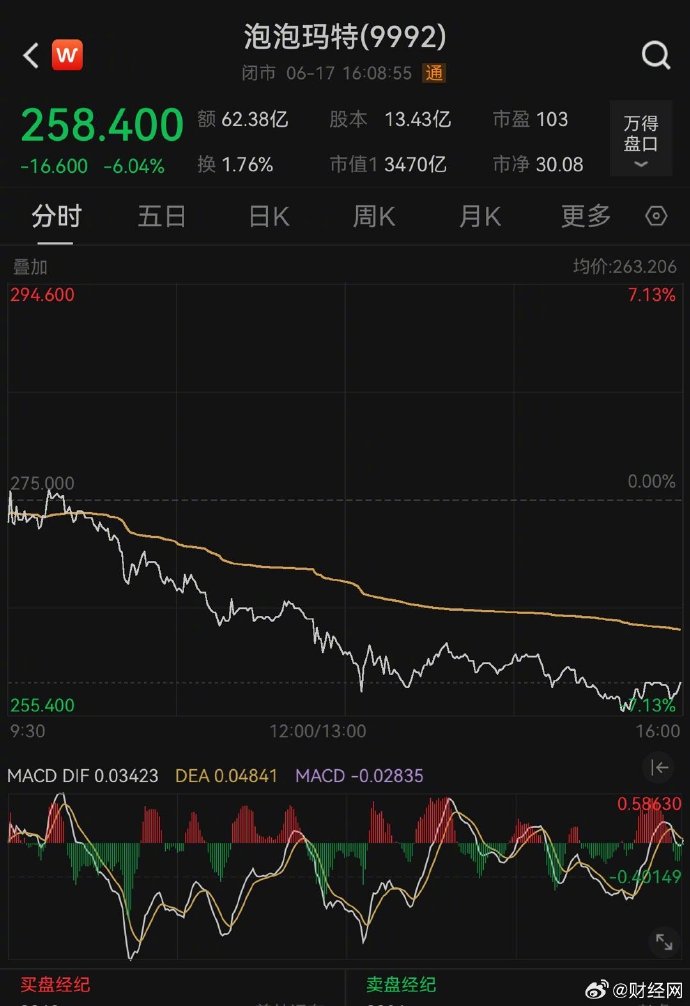Tap 叠加 to overlay another stock

(x=30, y=267)
